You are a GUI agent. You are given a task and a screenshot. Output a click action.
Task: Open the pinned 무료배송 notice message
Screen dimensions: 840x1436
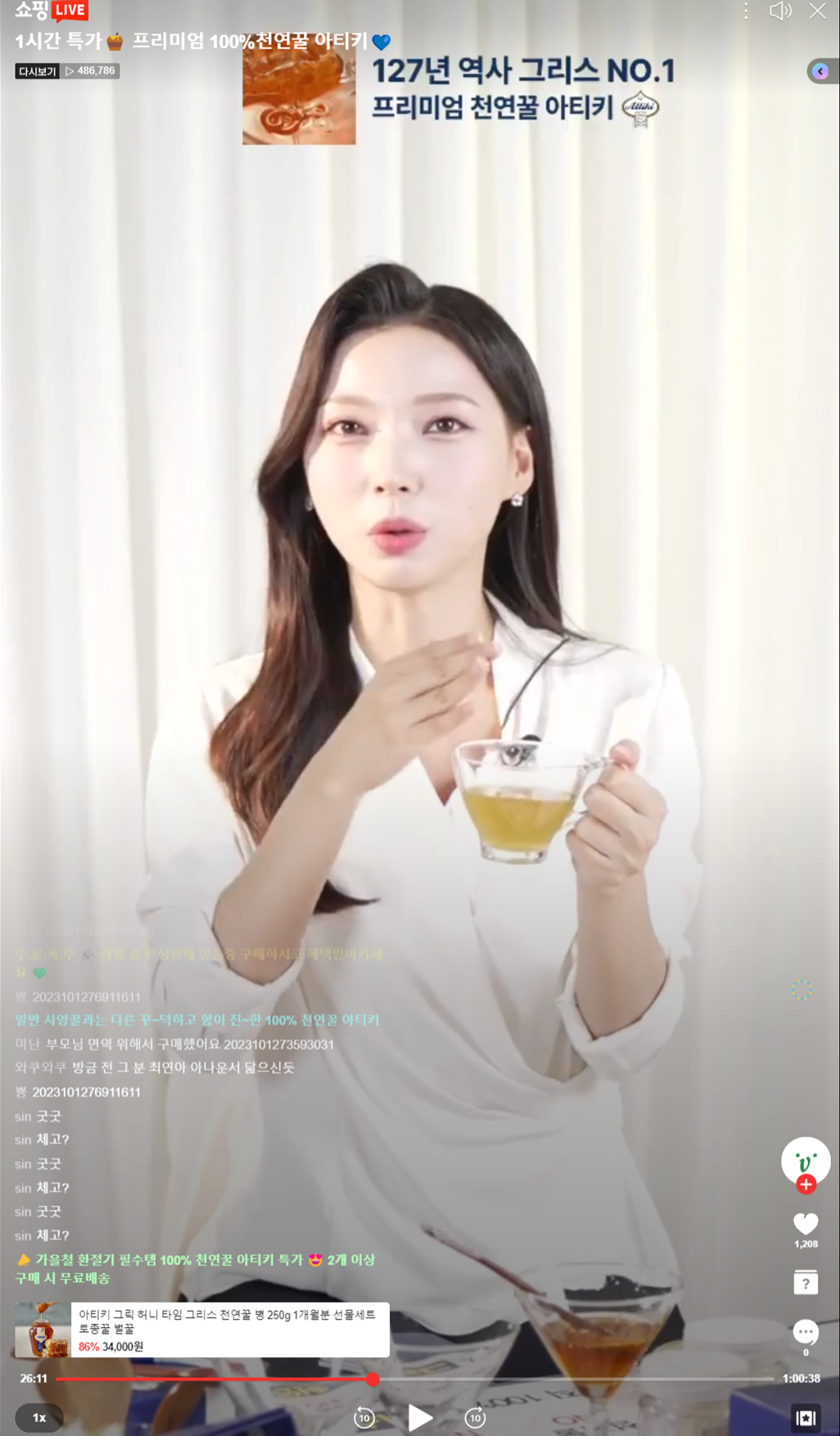point(195,1268)
